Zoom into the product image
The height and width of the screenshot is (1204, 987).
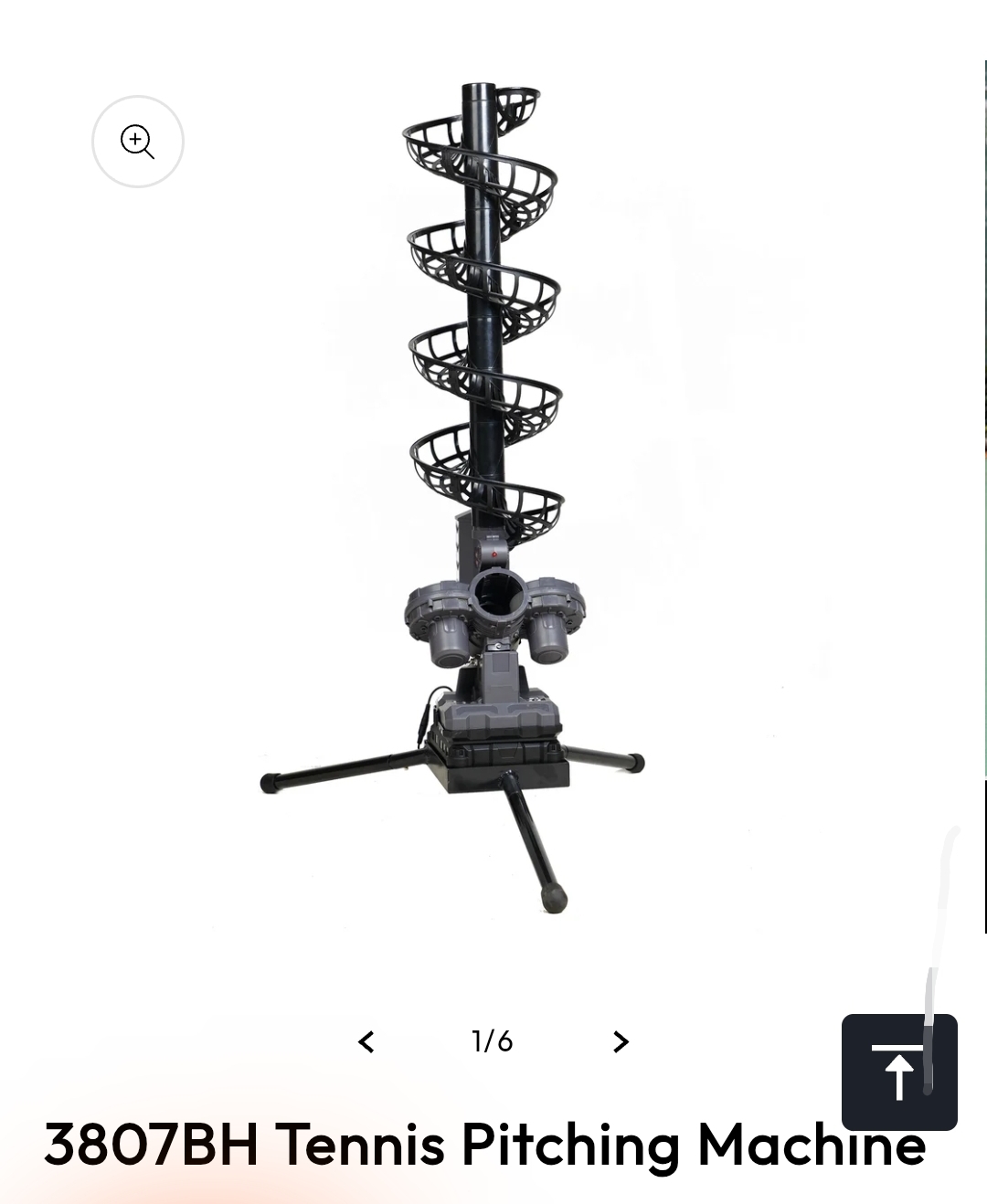click(138, 142)
